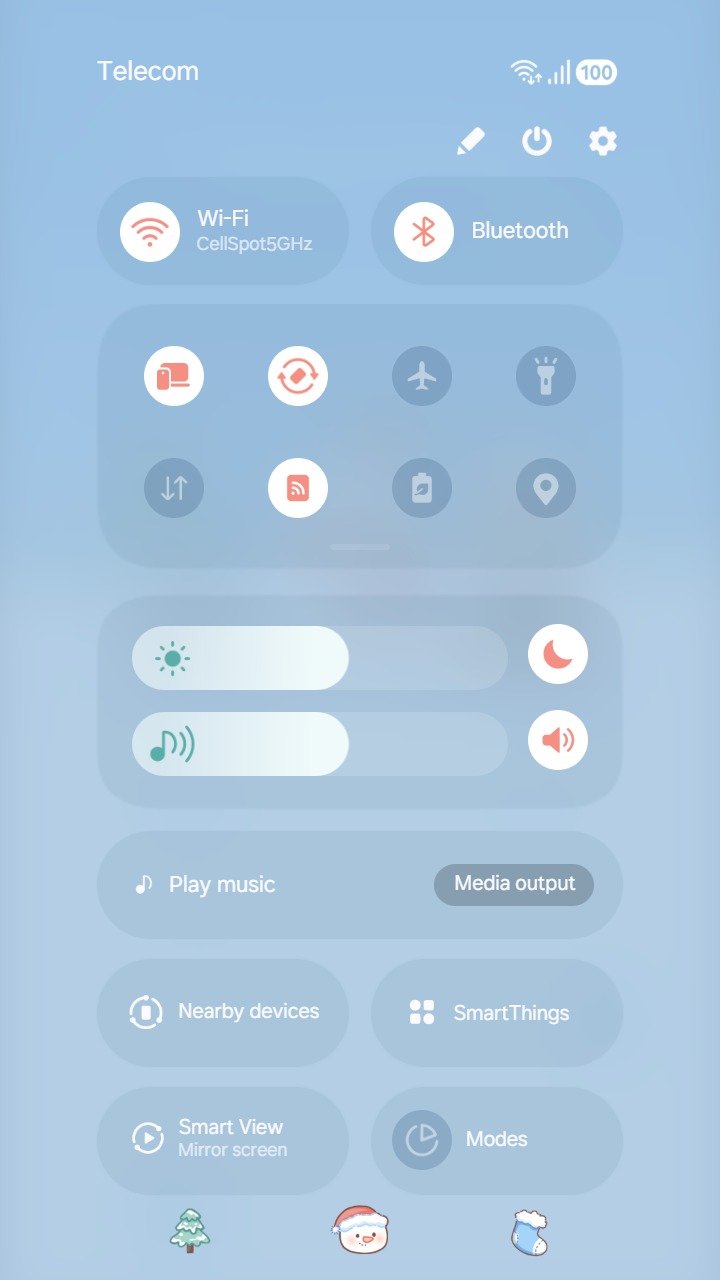The height and width of the screenshot is (1280, 720).
Task: Open the settings gear
Action: click(602, 142)
